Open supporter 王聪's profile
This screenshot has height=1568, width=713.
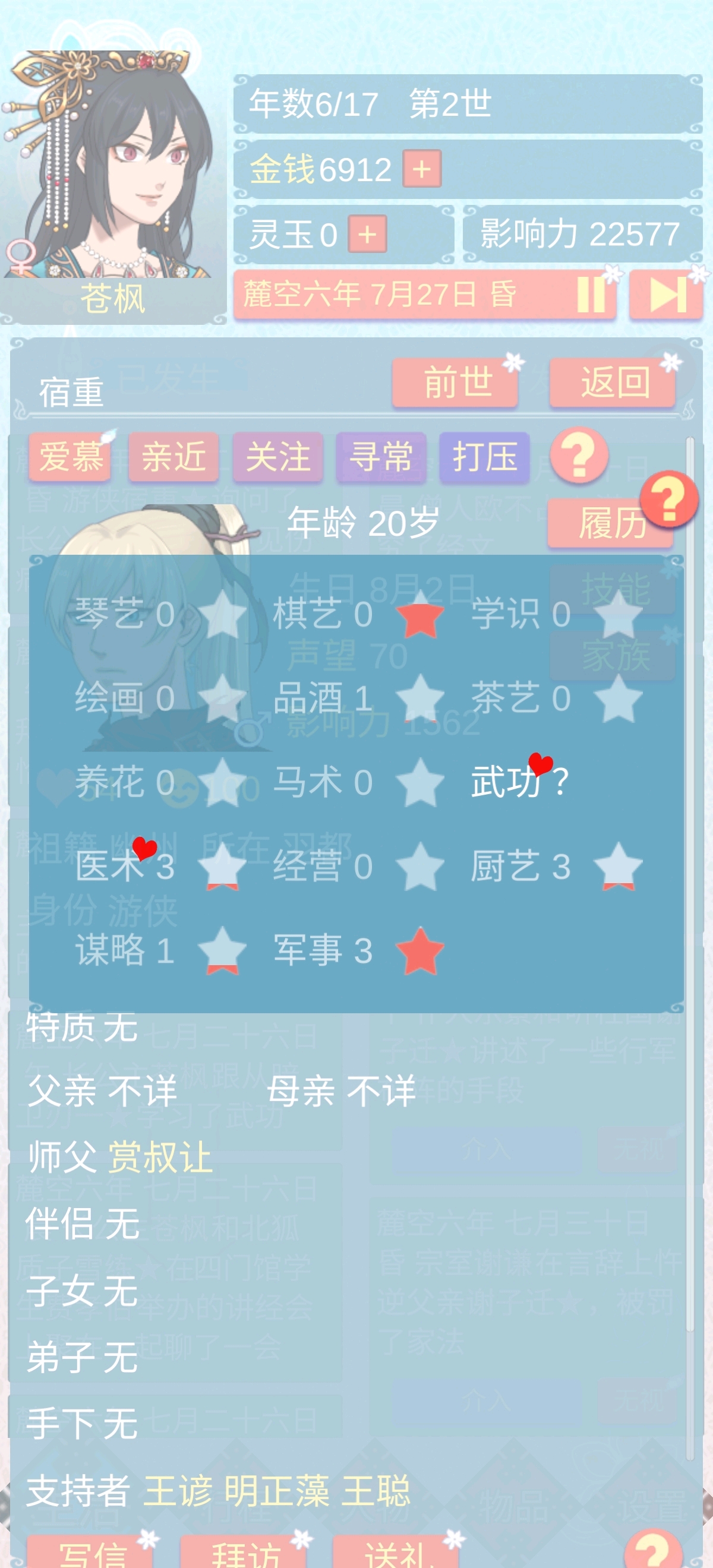376,1491
